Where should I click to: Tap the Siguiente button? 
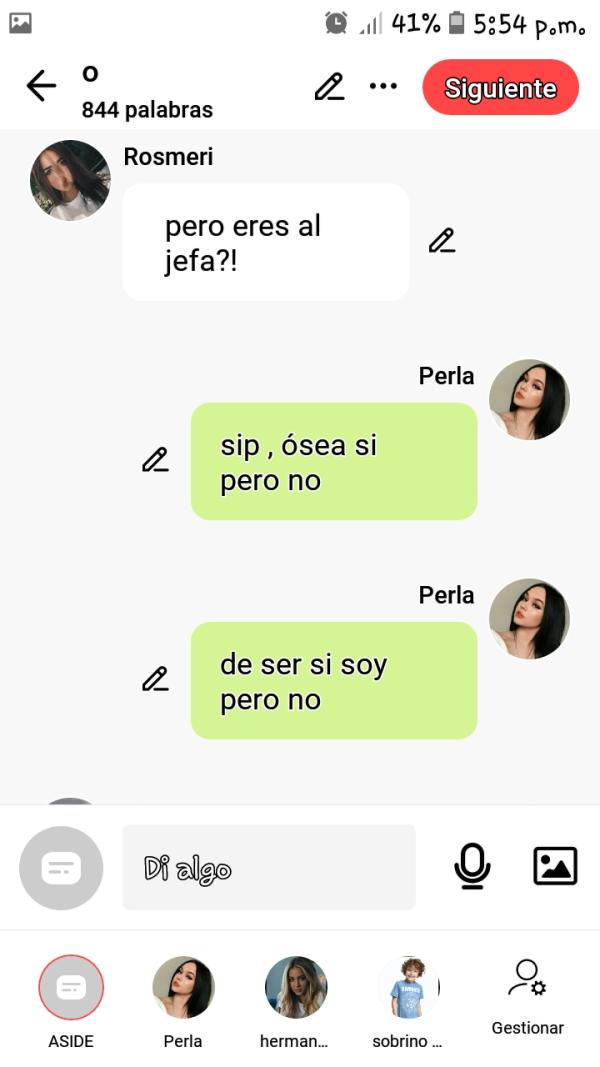click(x=500, y=88)
